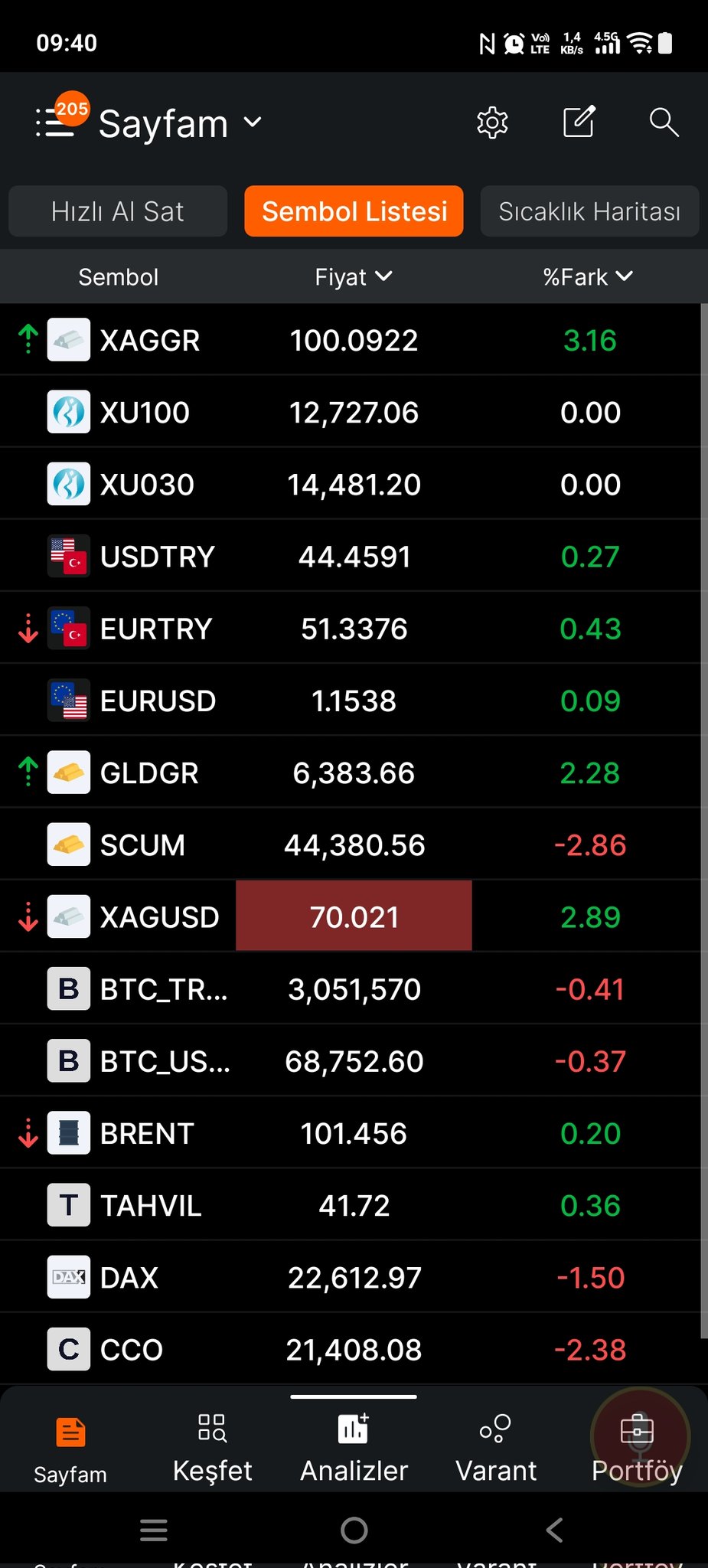Select the XAGUSD silver row
This screenshot has width=708, height=1568.
click(159, 917)
